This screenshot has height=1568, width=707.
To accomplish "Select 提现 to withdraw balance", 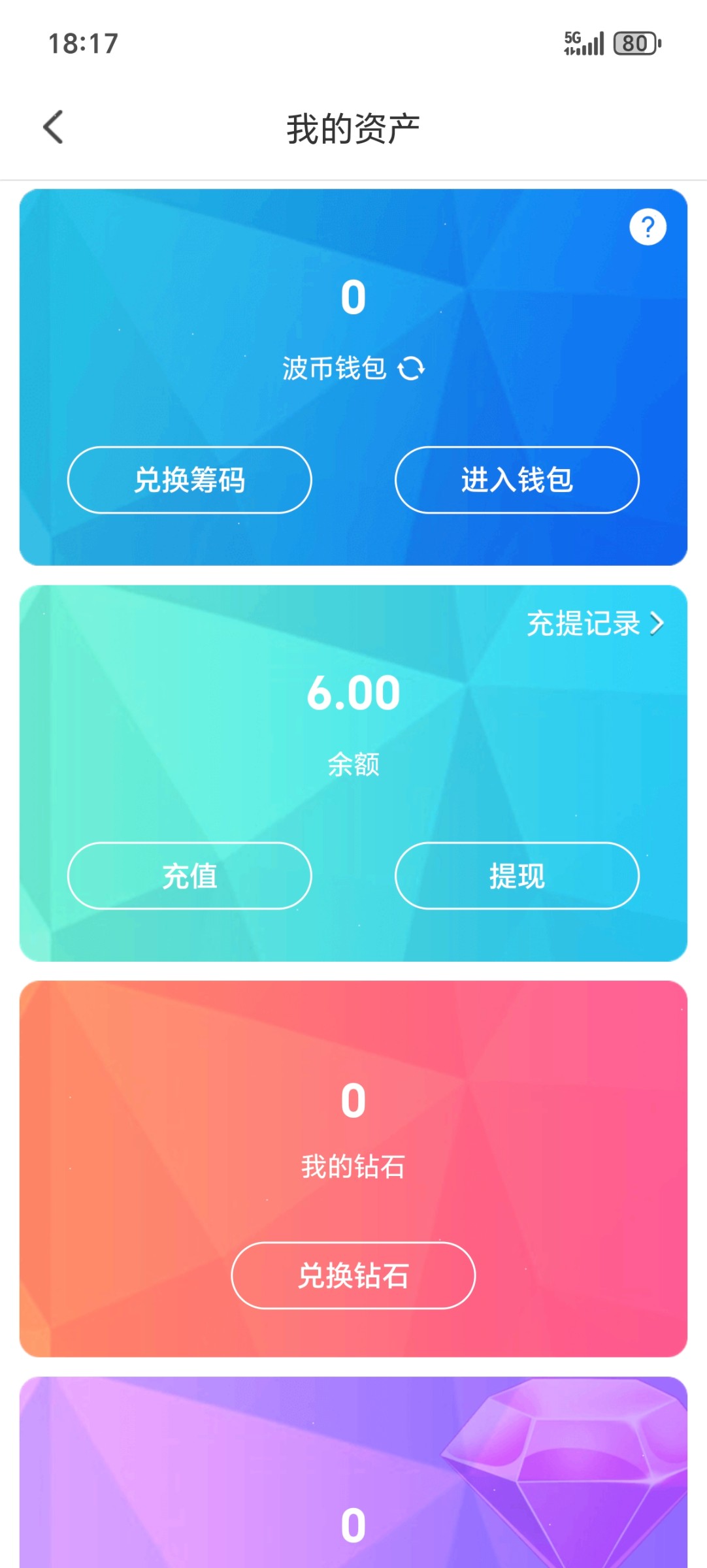I will (517, 875).
